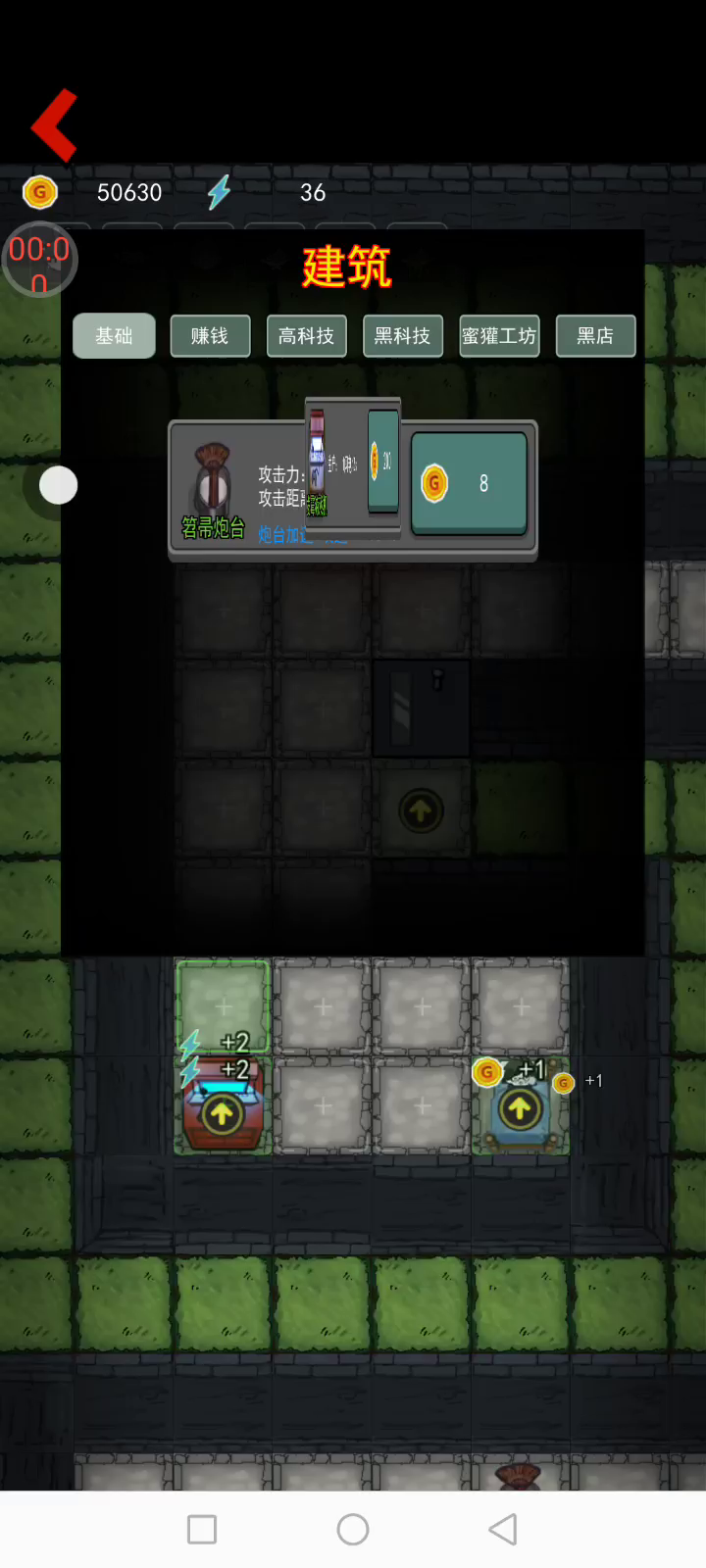Go to the system home screen

353,1529
